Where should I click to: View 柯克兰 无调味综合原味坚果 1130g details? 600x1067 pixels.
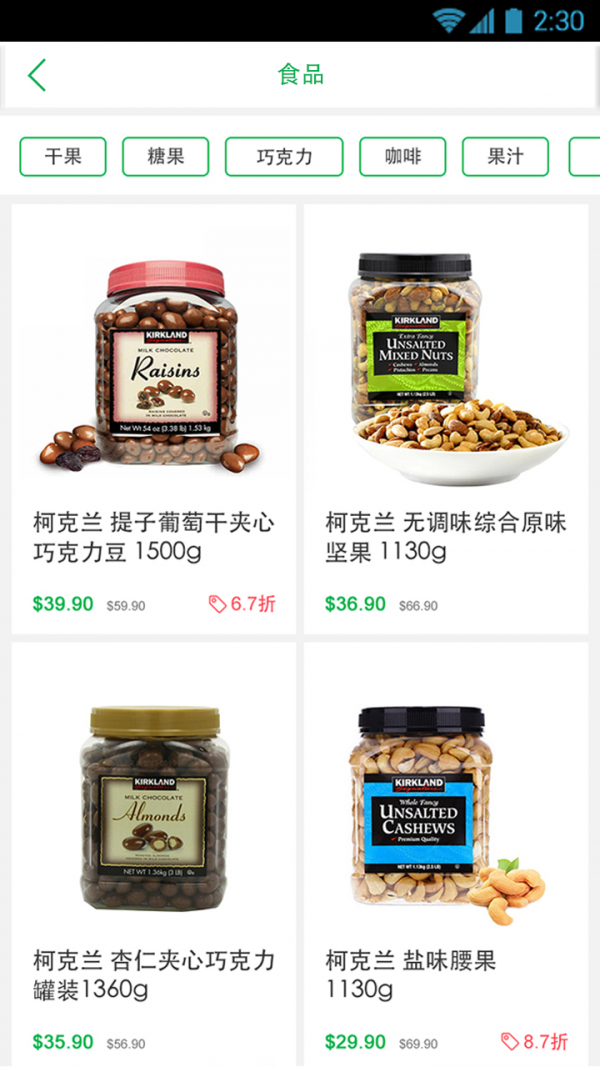coord(446,420)
